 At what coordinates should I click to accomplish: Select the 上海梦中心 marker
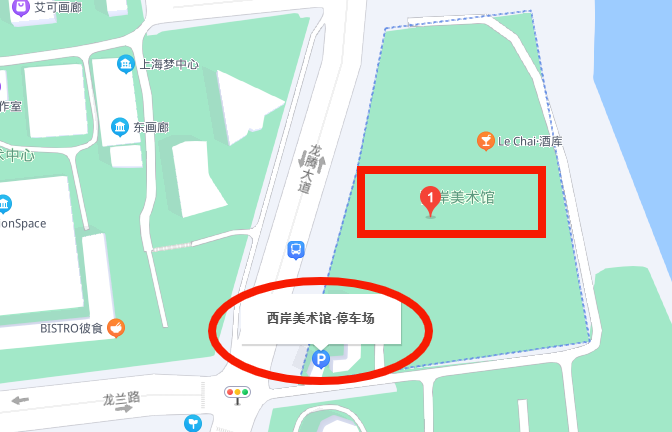tap(125, 65)
